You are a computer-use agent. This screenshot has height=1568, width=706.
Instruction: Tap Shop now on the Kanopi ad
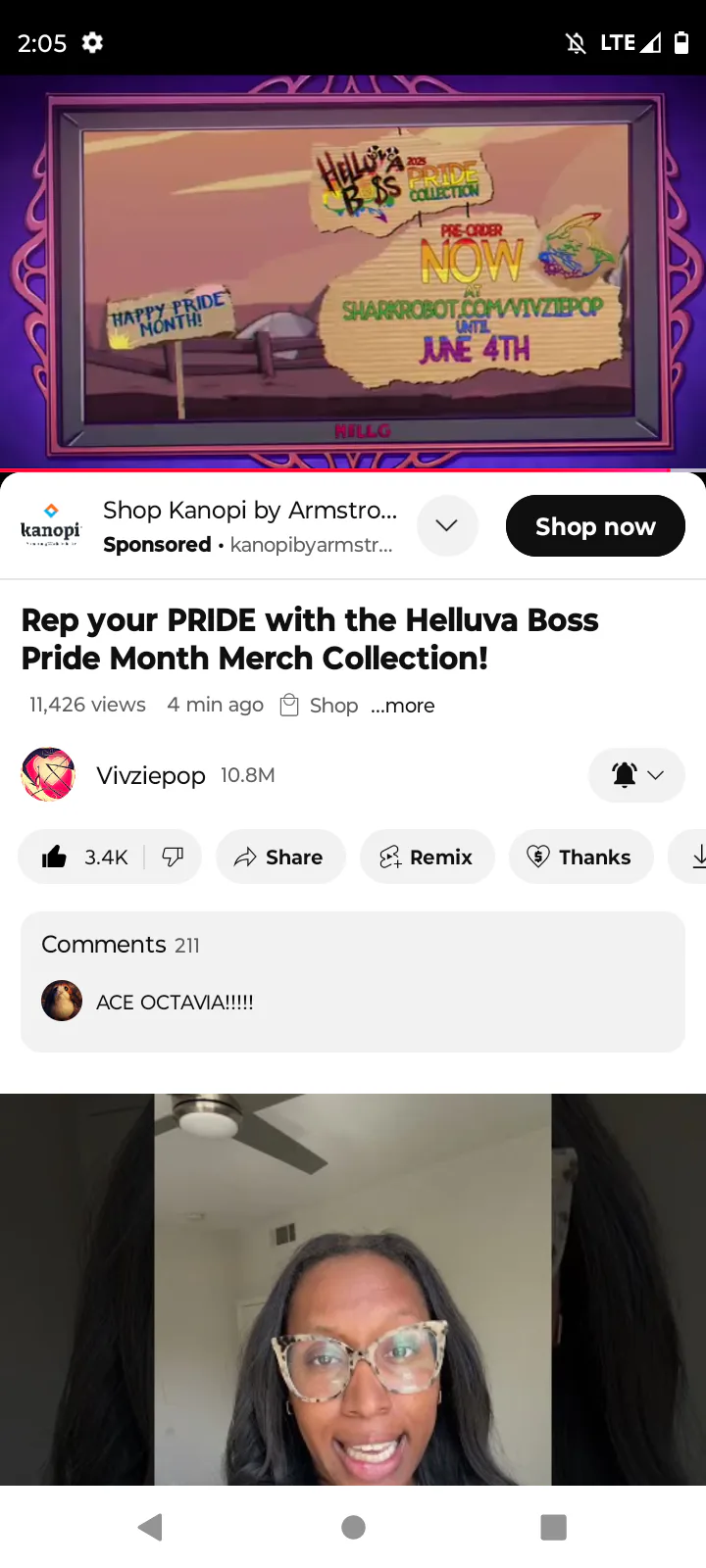point(595,526)
